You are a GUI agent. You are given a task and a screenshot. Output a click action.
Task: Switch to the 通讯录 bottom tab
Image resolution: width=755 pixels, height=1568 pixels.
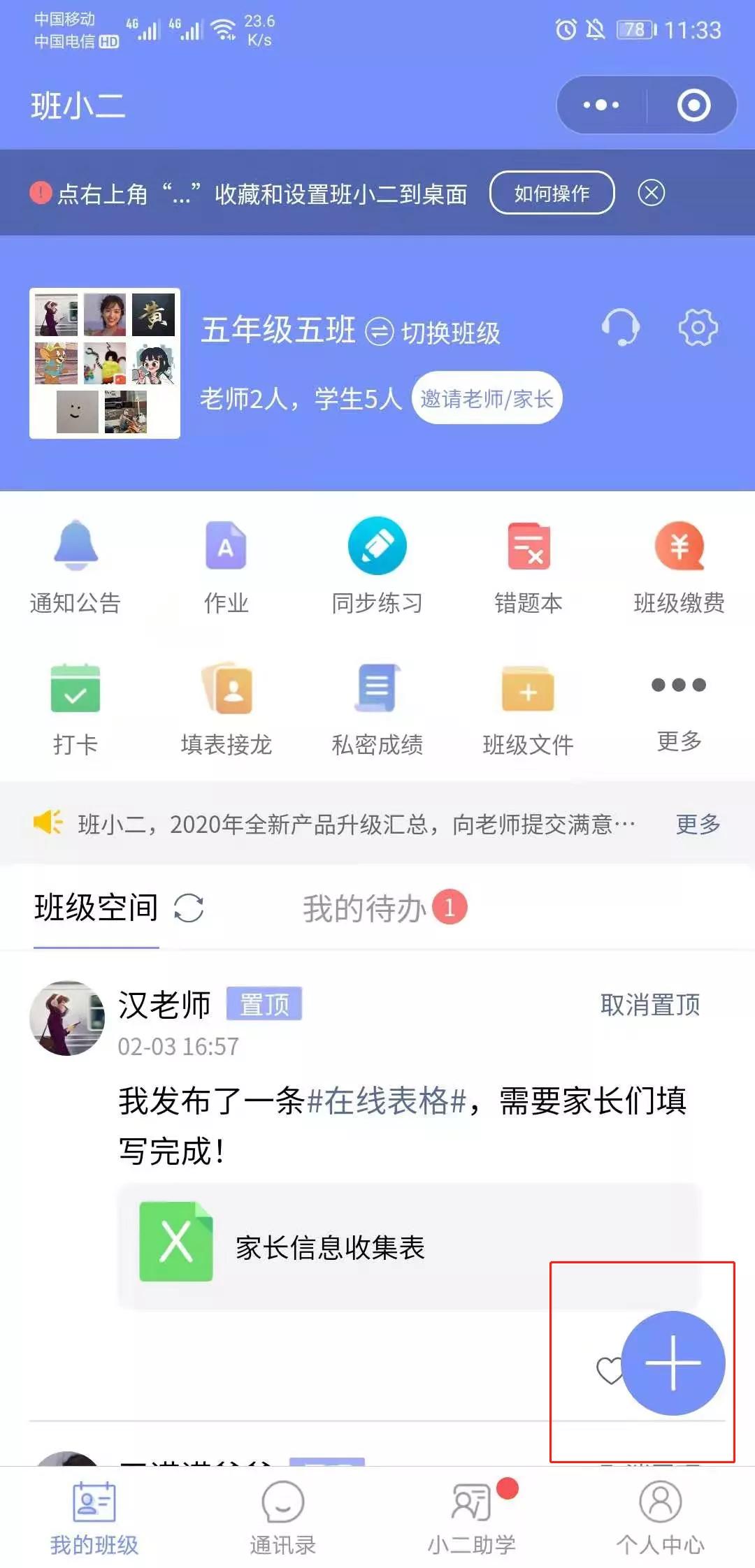pyautogui.click(x=280, y=1520)
